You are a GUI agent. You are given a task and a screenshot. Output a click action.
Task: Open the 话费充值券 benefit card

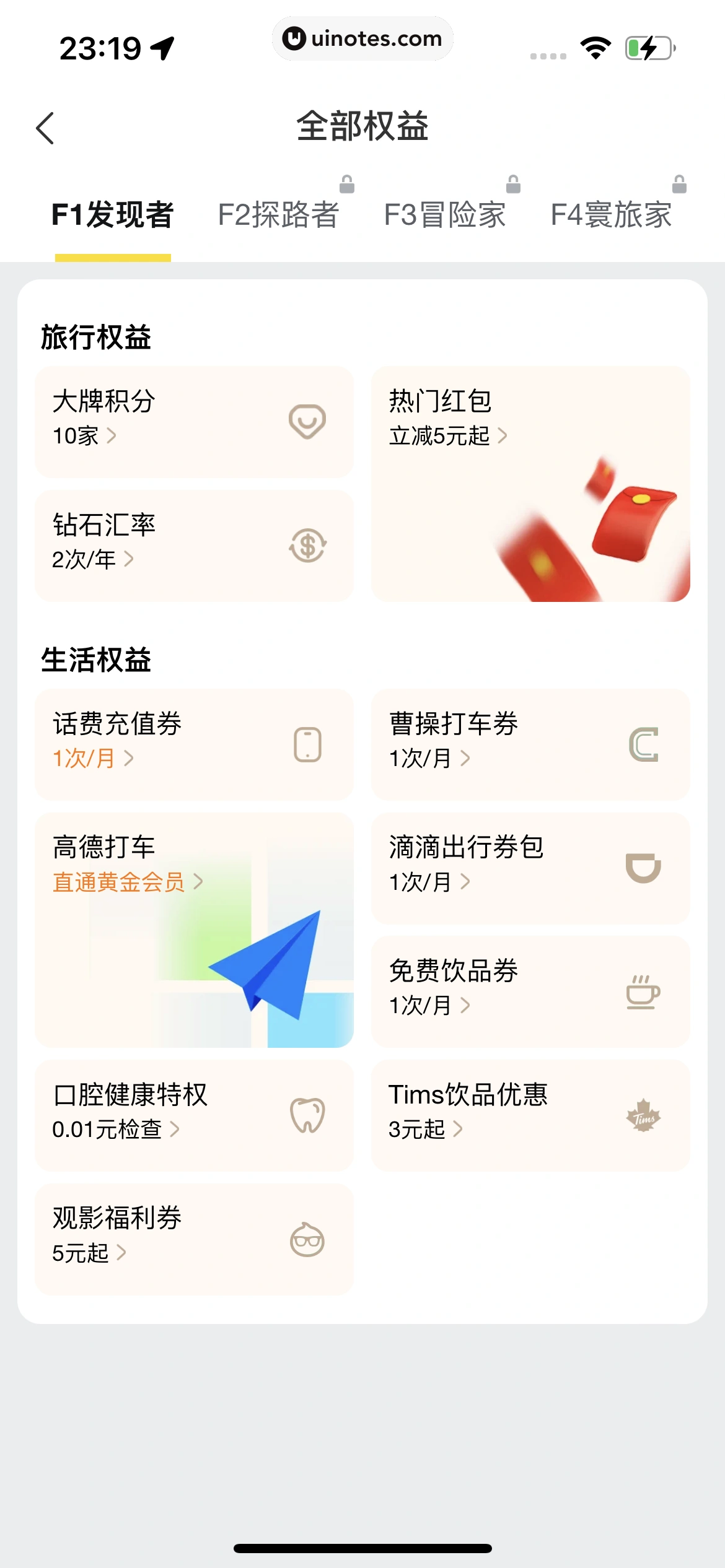pyautogui.click(x=194, y=744)
